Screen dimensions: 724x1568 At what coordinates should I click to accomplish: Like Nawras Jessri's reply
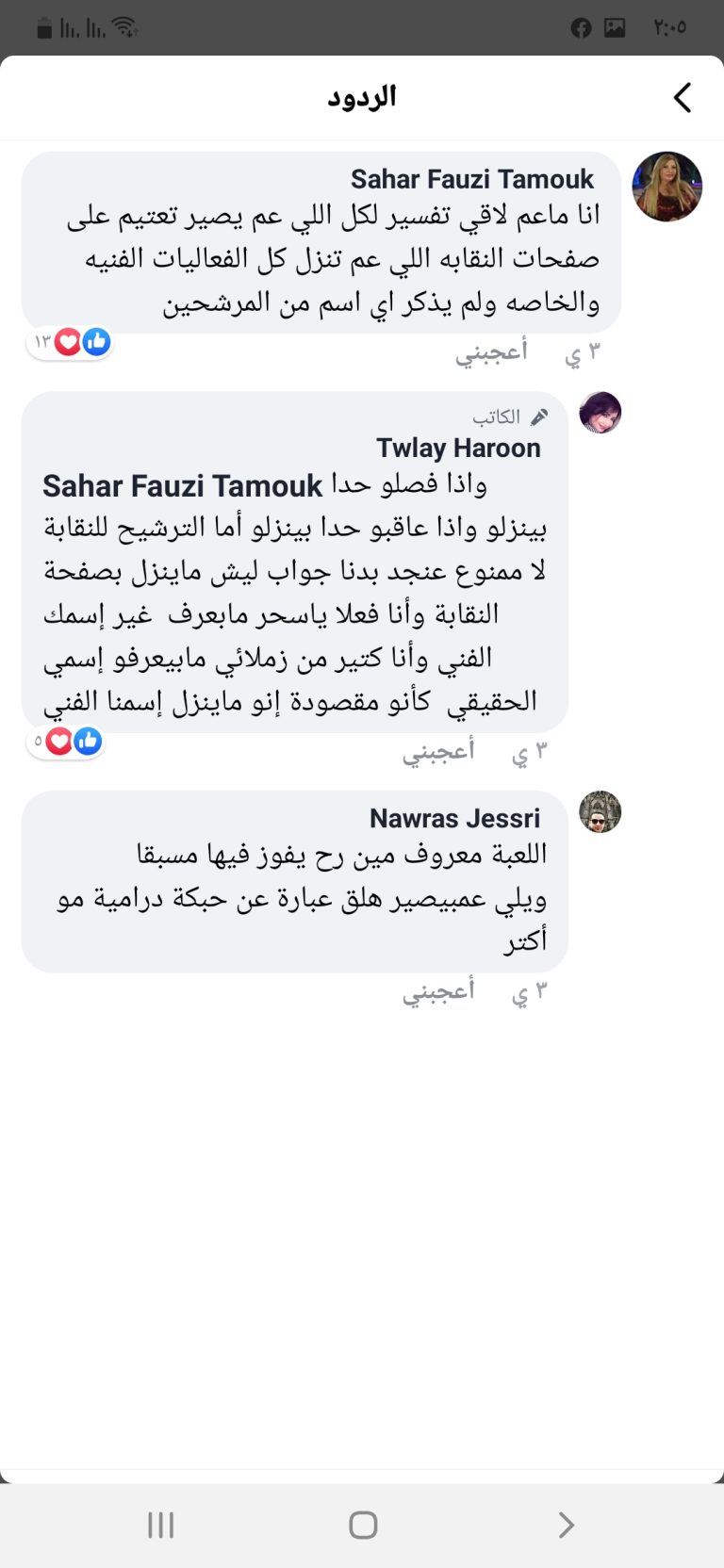click(438, 991)
